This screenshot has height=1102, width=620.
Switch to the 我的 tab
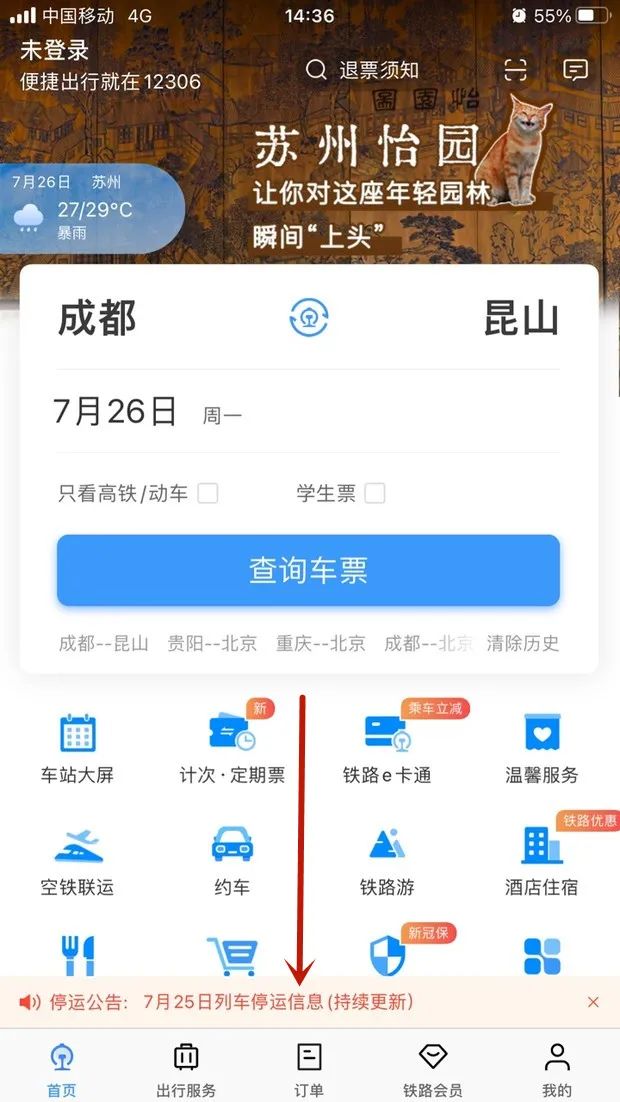(556, 1068)
